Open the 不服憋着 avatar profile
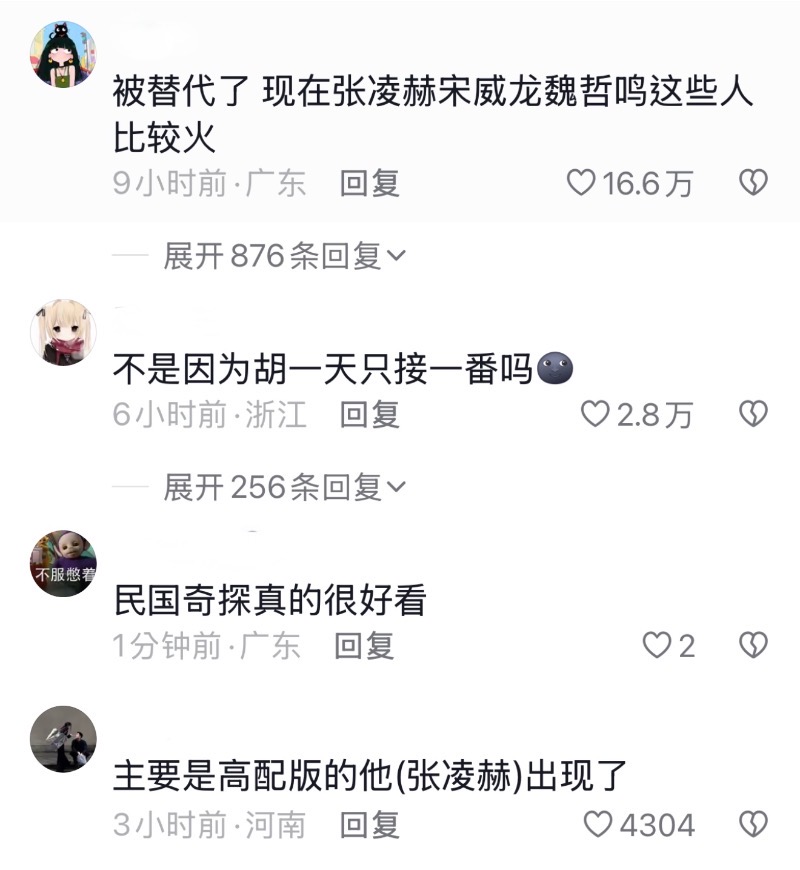The width and height of the screenshot is (800, 870). click(64, 563)
